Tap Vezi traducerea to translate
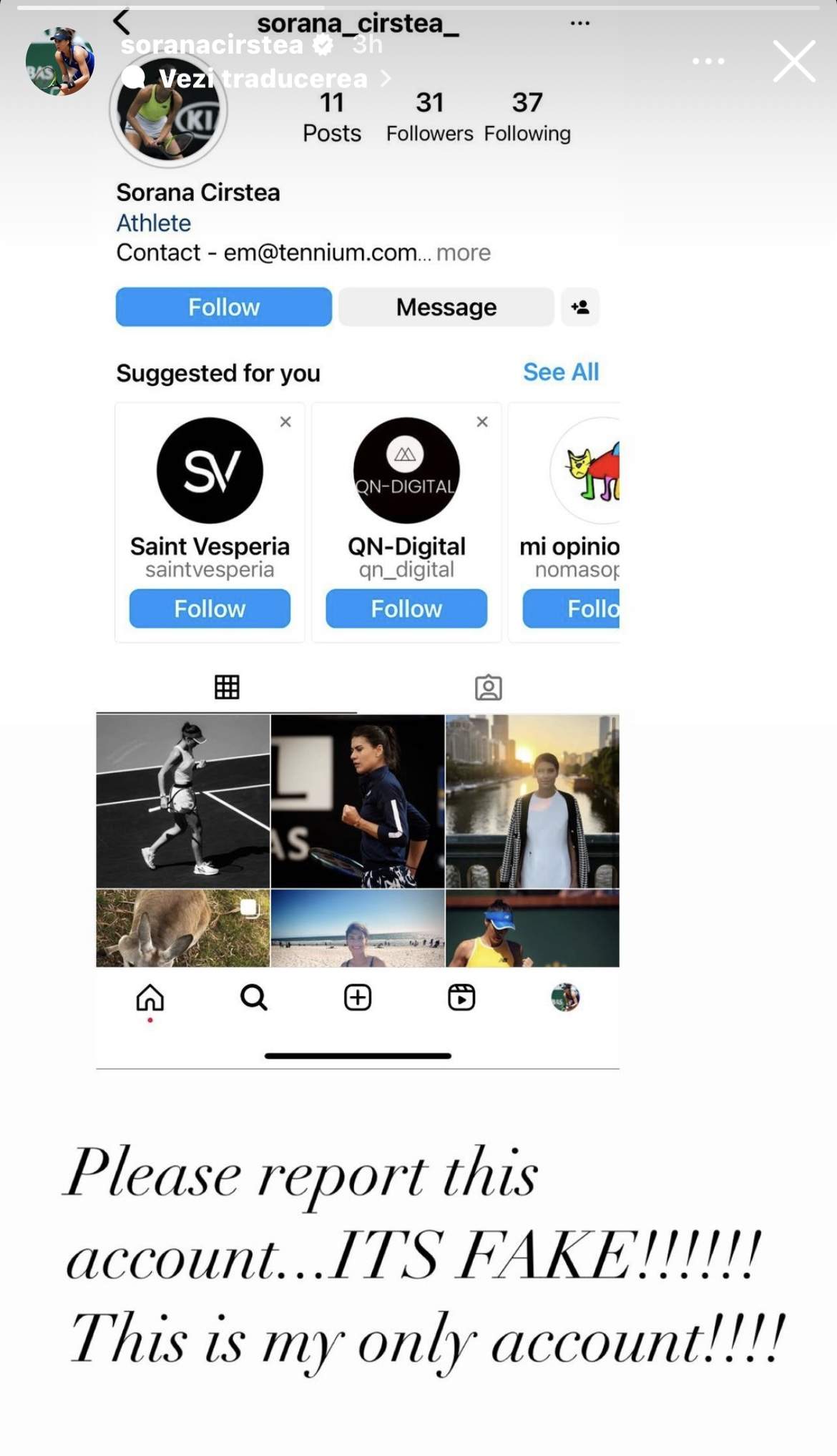 coord(262,79)
